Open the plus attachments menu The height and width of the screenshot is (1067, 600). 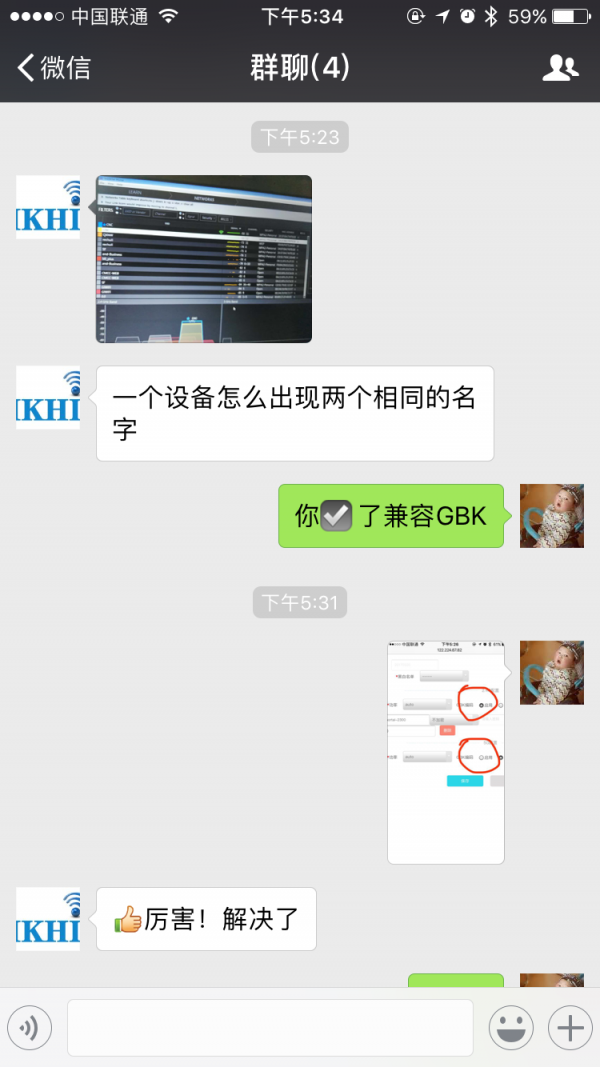pos(569,1027)
